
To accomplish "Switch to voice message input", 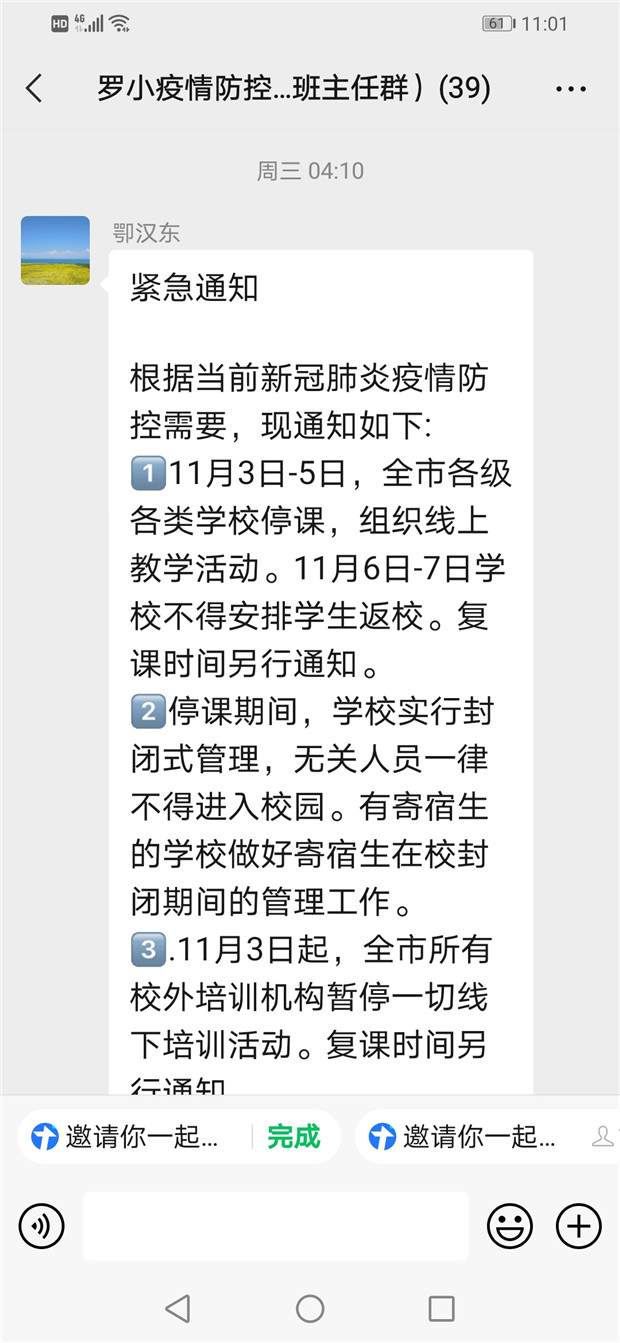I will click(x=41, y=1225).
